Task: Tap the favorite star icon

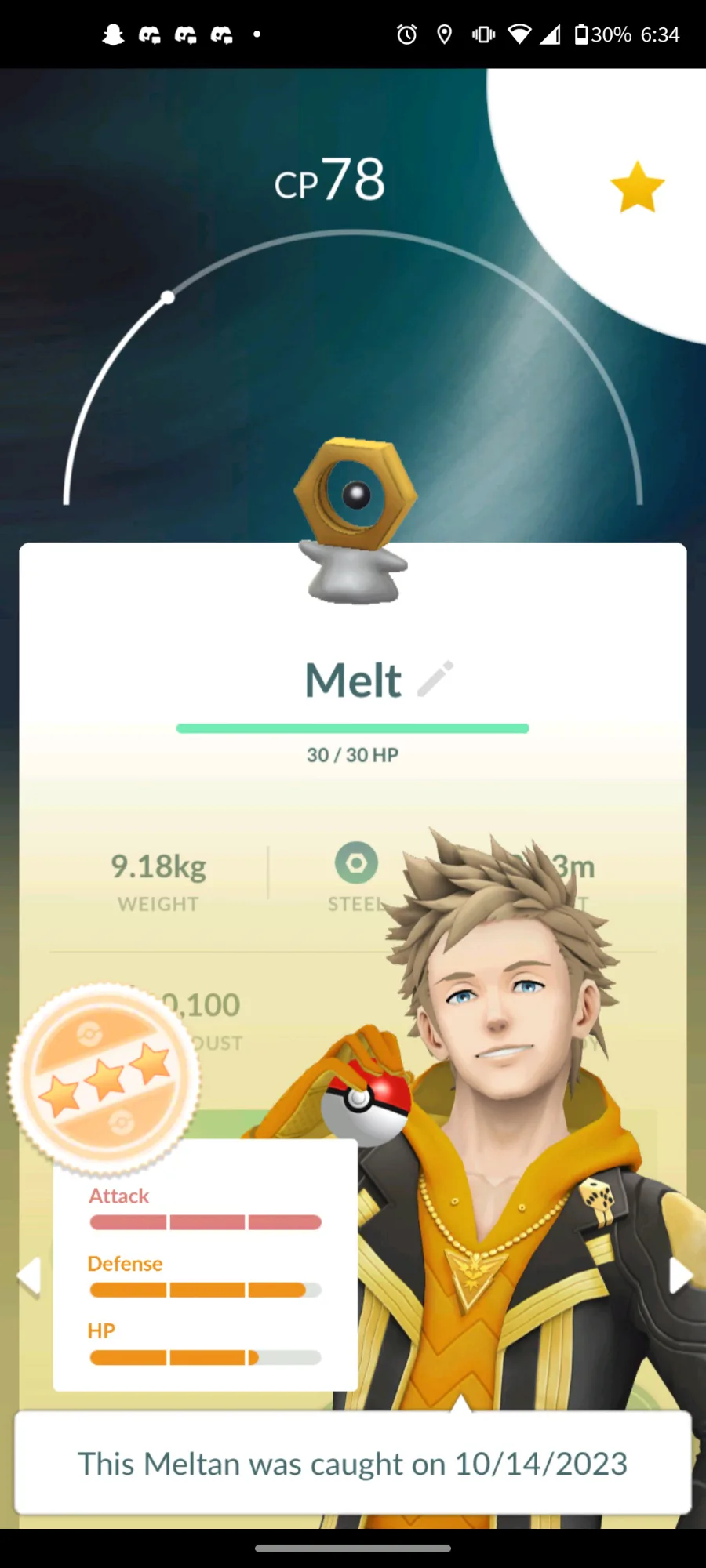Action: coord(637,187)
